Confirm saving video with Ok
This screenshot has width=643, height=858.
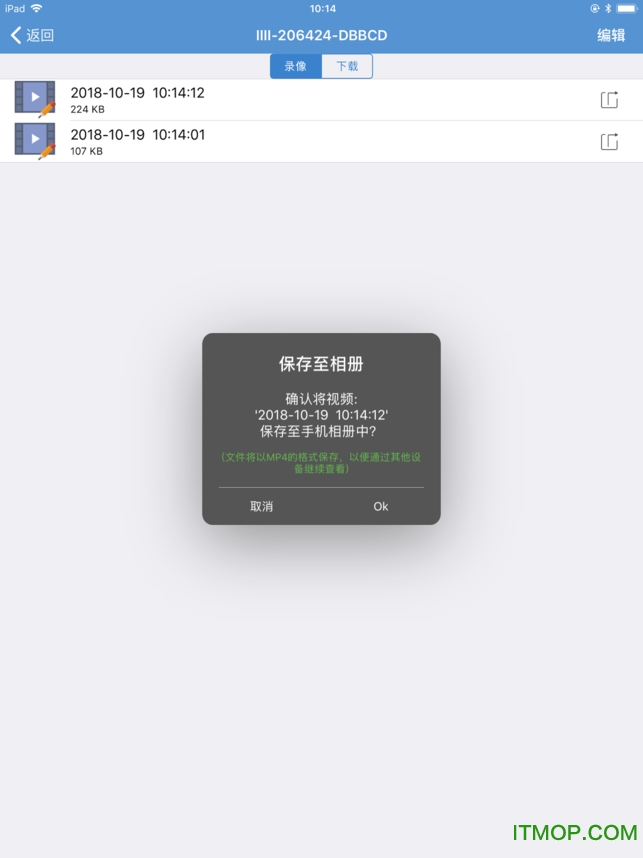pos(380,506)
